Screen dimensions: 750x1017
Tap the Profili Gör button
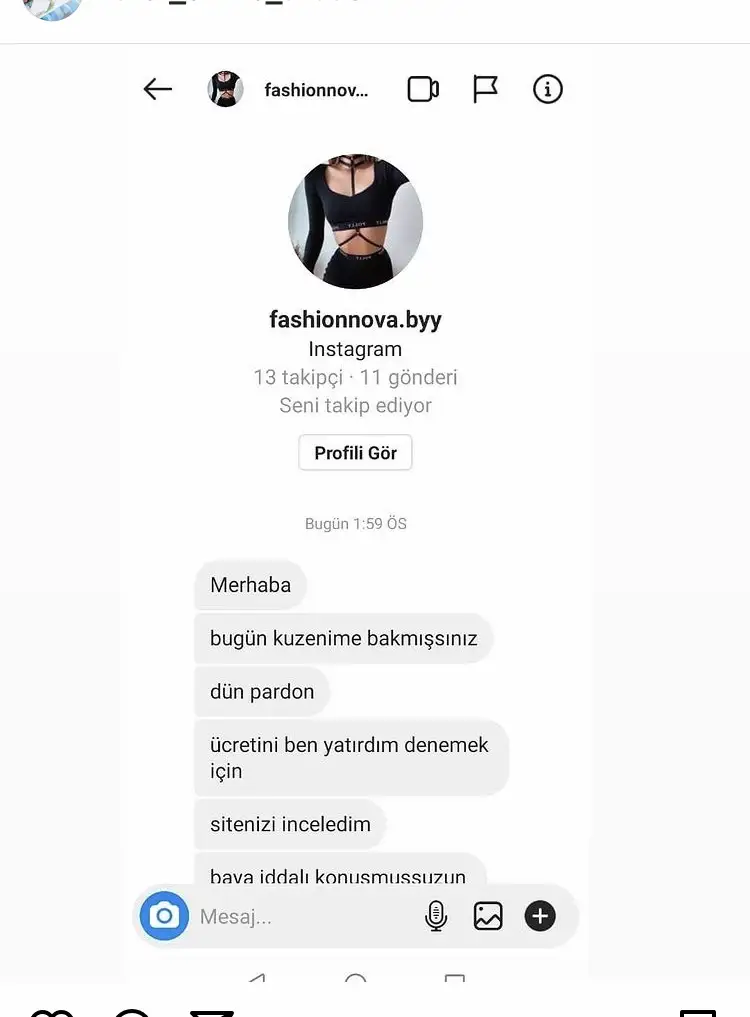(355, 453)
